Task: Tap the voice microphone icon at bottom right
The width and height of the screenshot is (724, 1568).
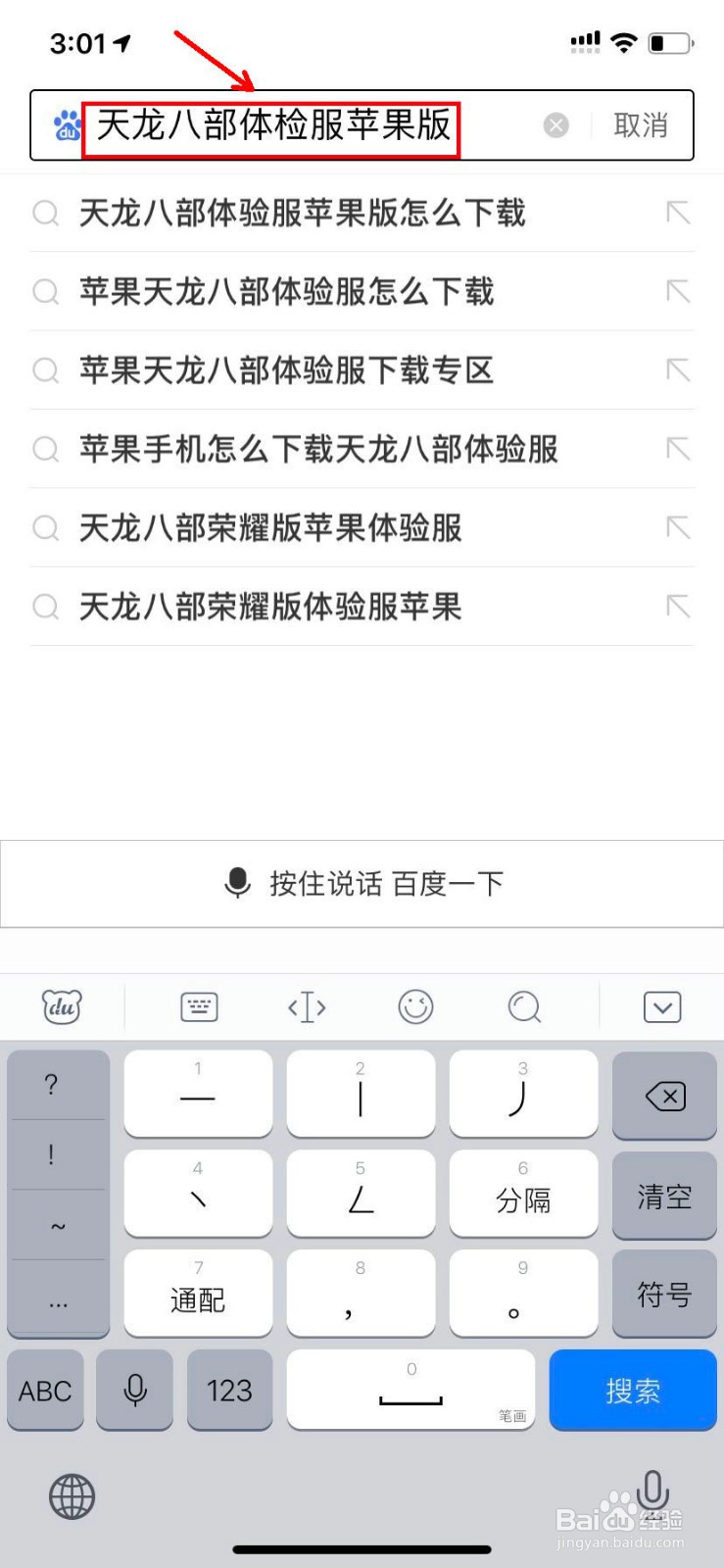Action: pyautogui.click(x=652, y=1494)
